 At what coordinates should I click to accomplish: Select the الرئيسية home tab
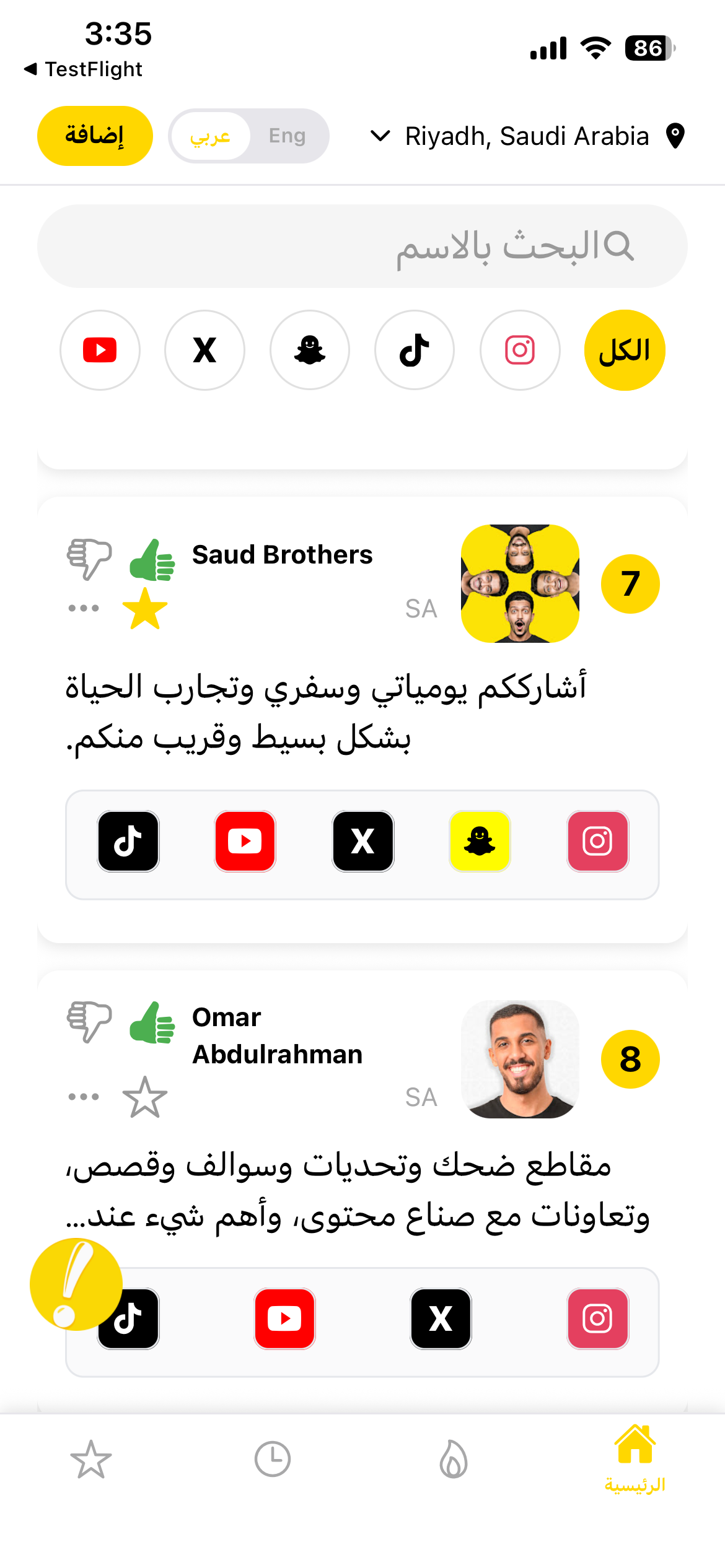635,1468
